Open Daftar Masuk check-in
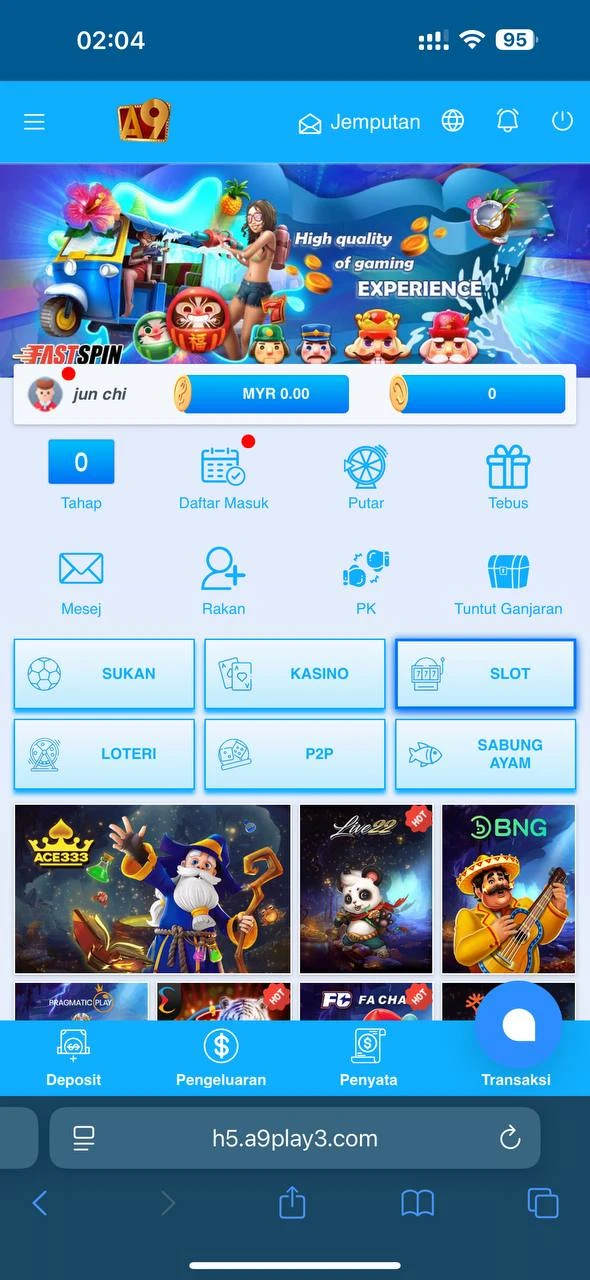Viewport: 590px width, 1280px height. click(x=224, y=476)
